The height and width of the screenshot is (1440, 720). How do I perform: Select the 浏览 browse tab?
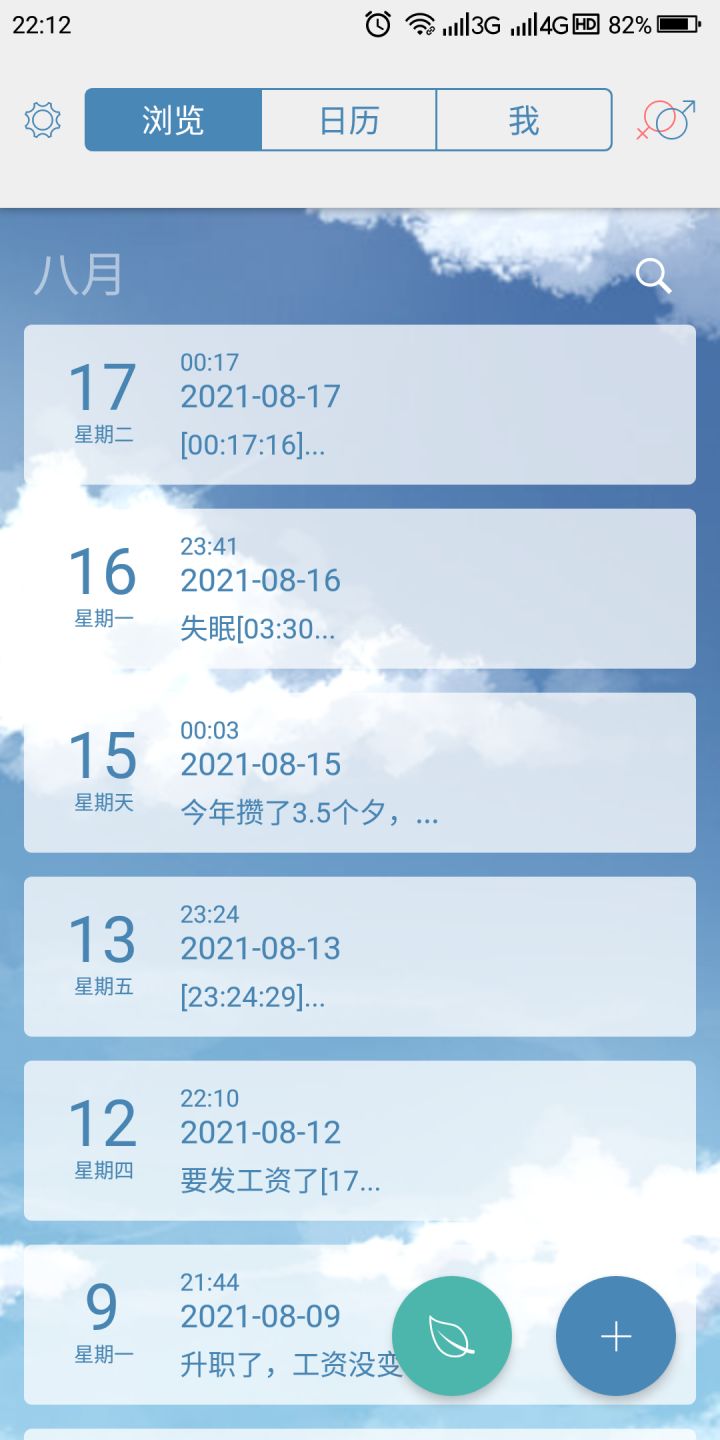173,119
